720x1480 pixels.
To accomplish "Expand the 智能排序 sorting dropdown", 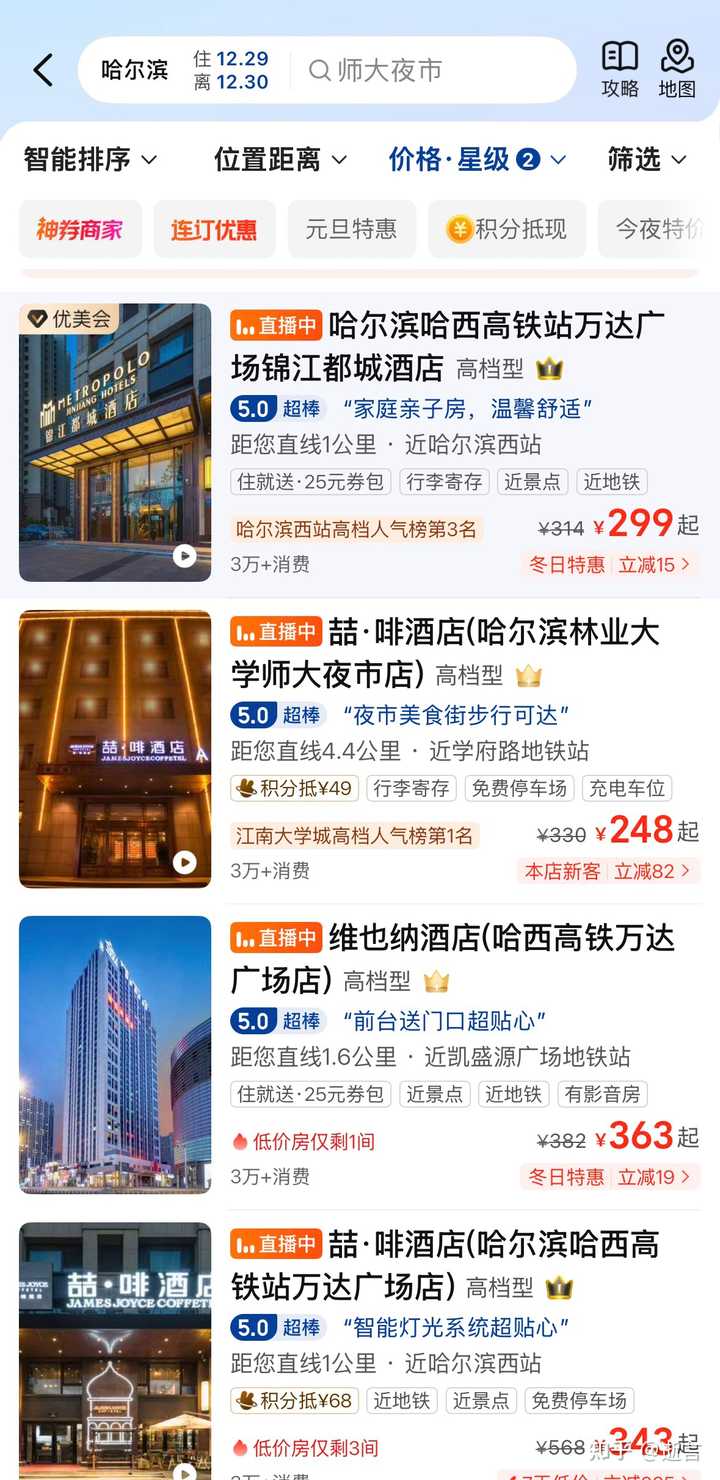I will tap(90, 159).
